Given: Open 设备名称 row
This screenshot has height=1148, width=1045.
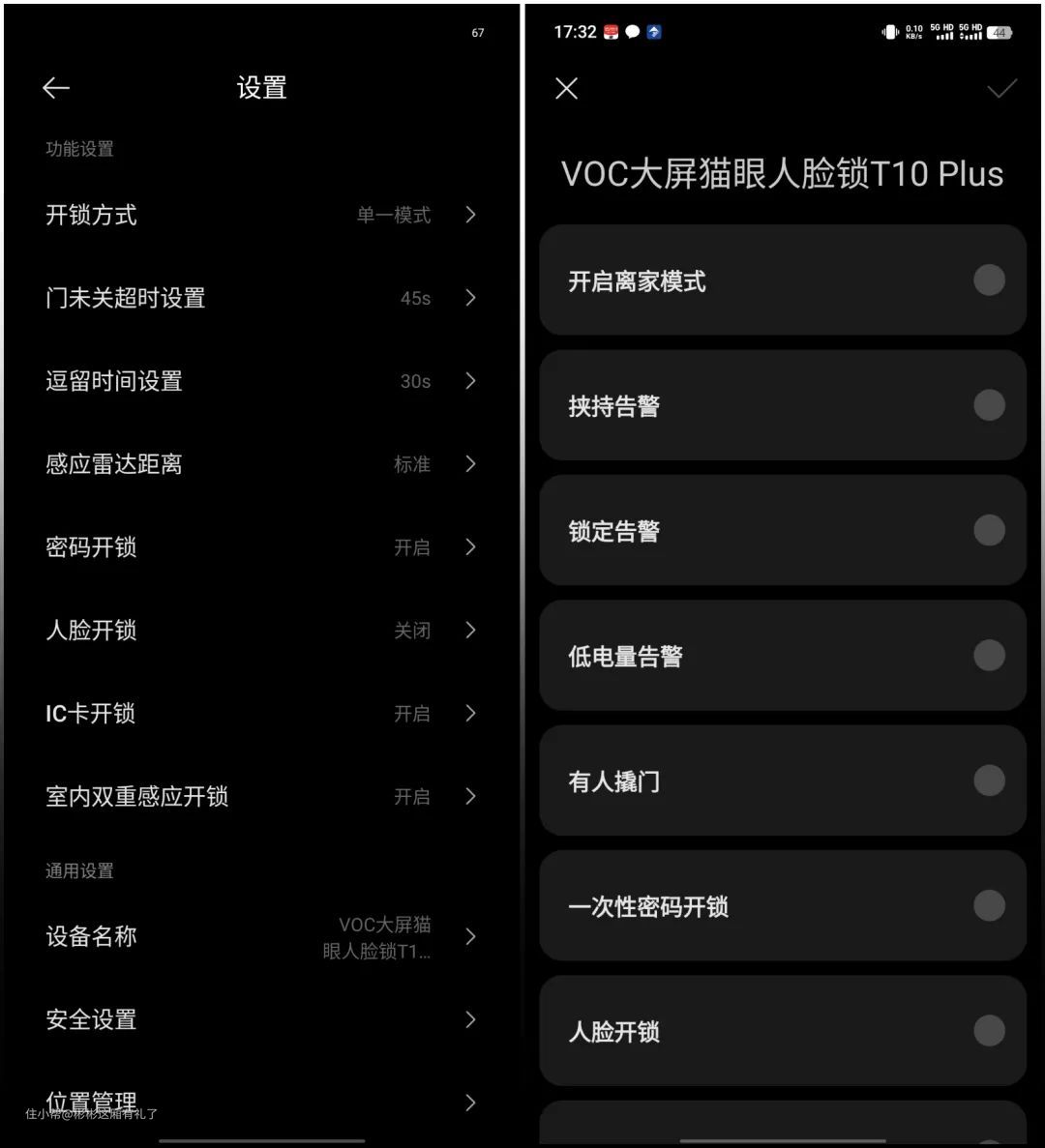Looking at the screenshot, I should pyautogui.click(x=261, y=936).
